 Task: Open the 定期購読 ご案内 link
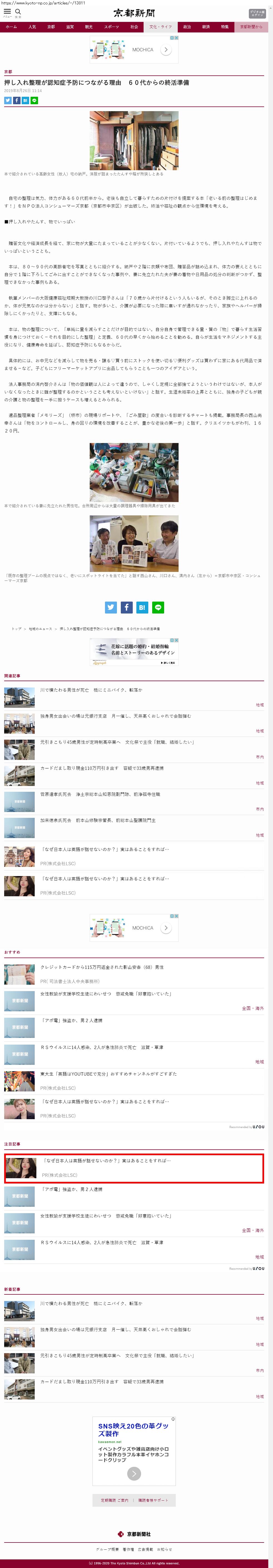[115, 1500]
